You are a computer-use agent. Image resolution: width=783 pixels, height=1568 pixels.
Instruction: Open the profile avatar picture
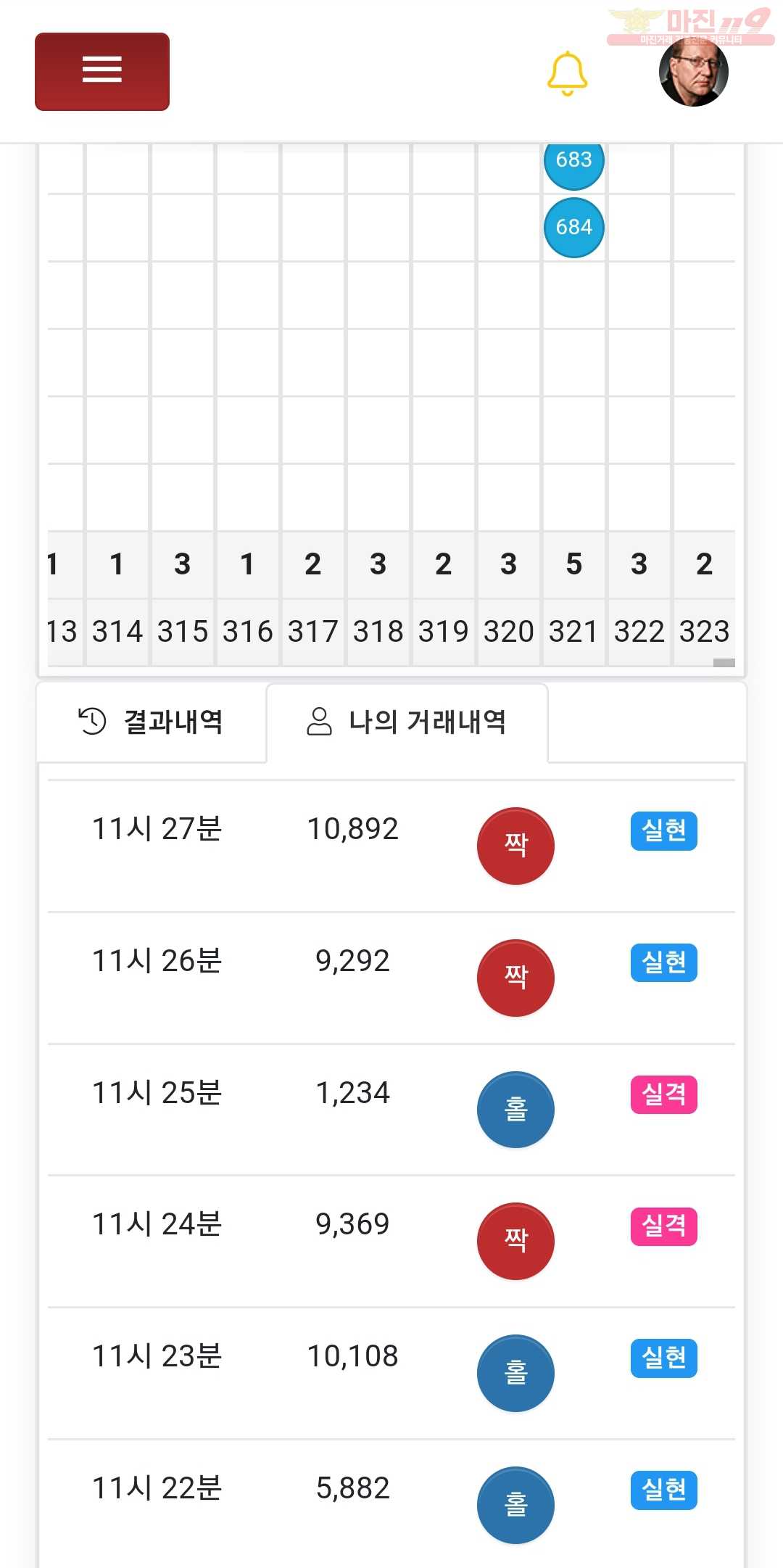pyautogui.click(x=693, y=72)
